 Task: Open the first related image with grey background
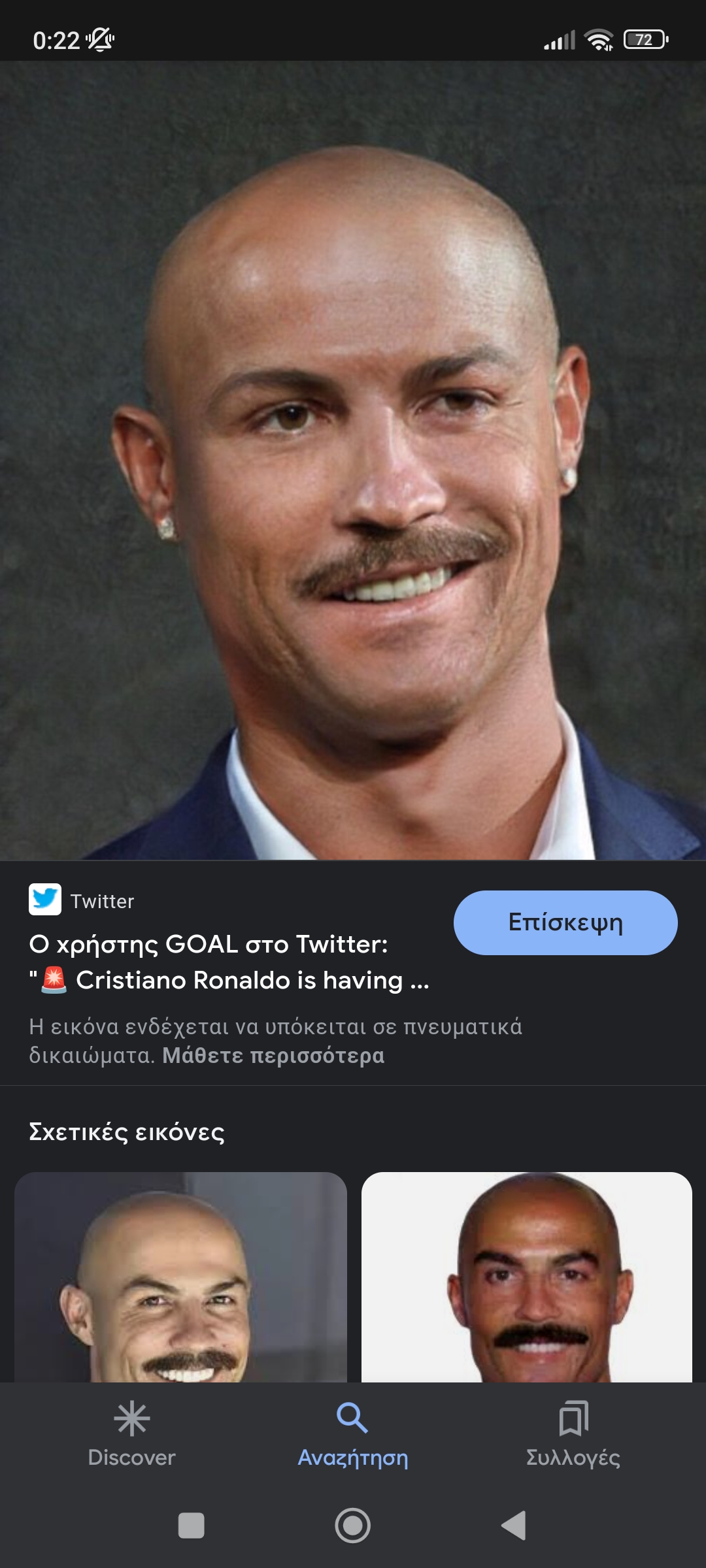[x=180, y=1277]
